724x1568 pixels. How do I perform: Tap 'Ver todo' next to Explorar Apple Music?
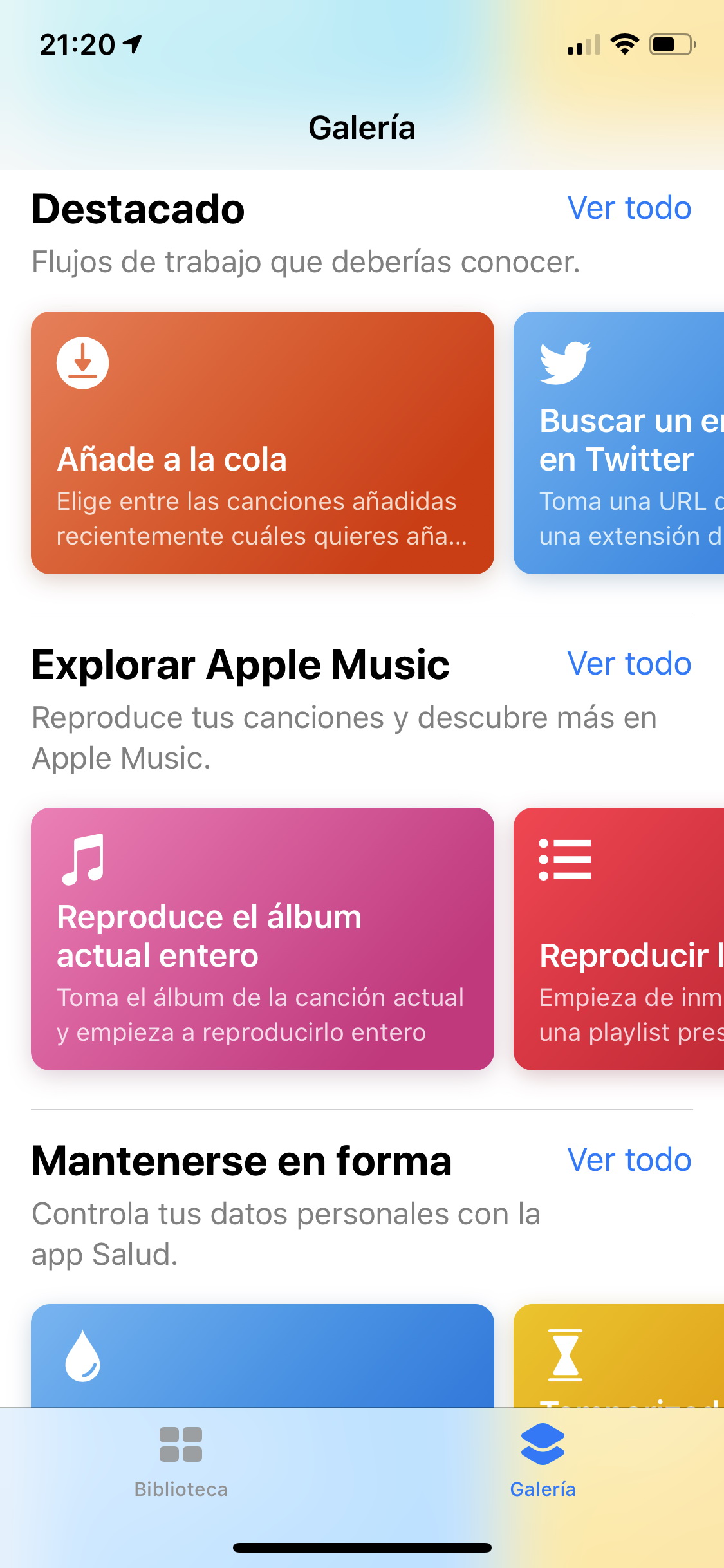pos(629,664)
